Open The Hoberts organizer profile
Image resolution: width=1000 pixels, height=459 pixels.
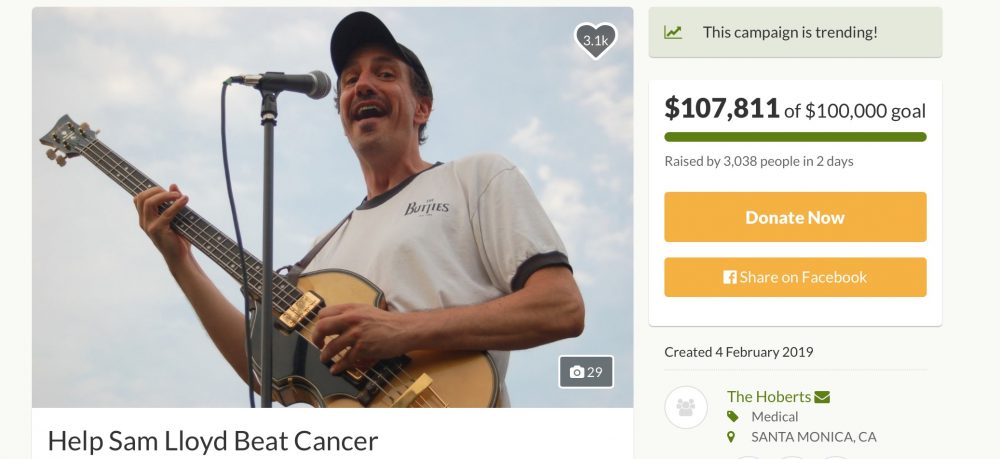coord(768,396)
